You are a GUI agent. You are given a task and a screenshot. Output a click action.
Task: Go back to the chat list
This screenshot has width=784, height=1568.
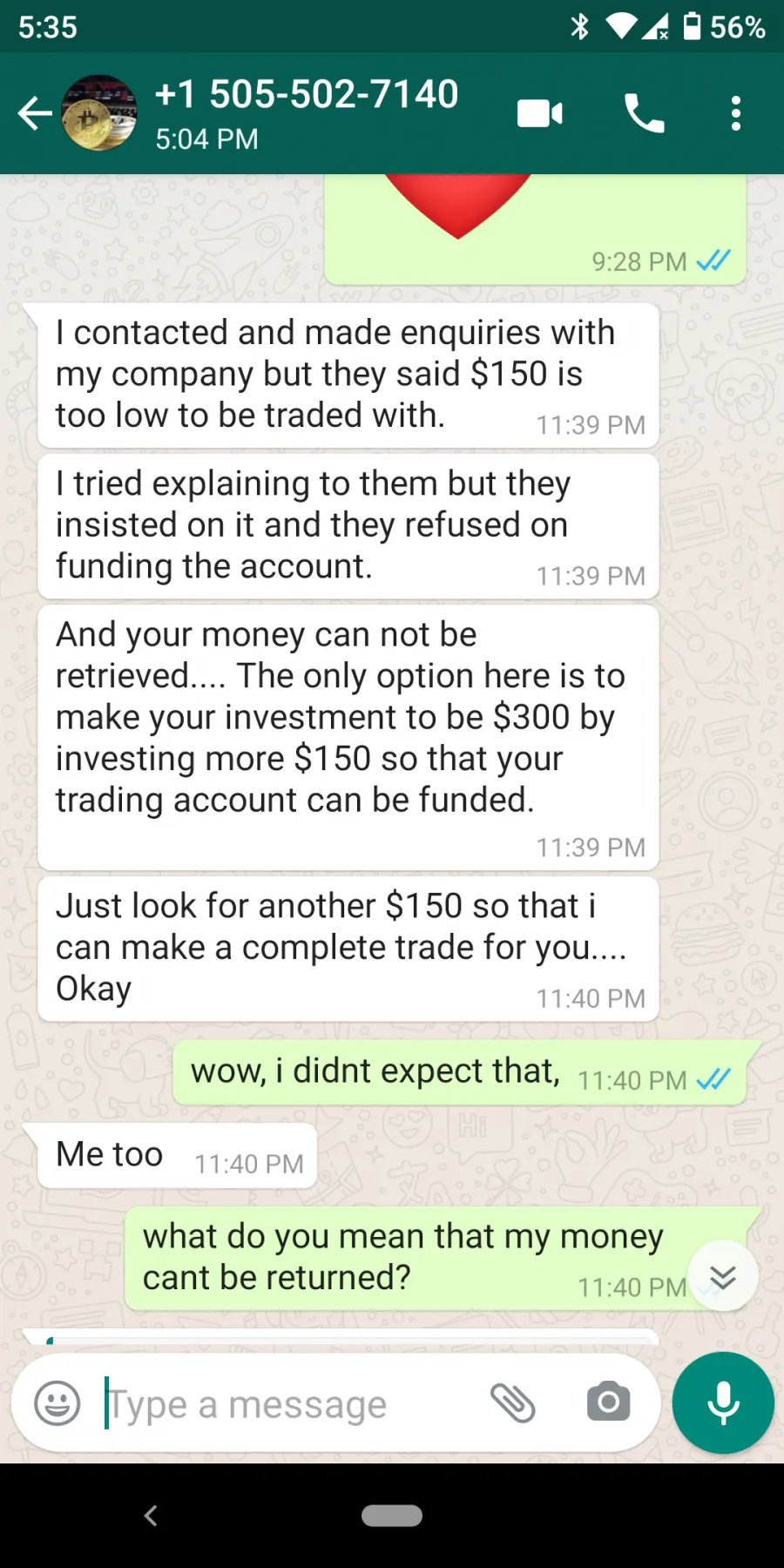coord(35,113)
